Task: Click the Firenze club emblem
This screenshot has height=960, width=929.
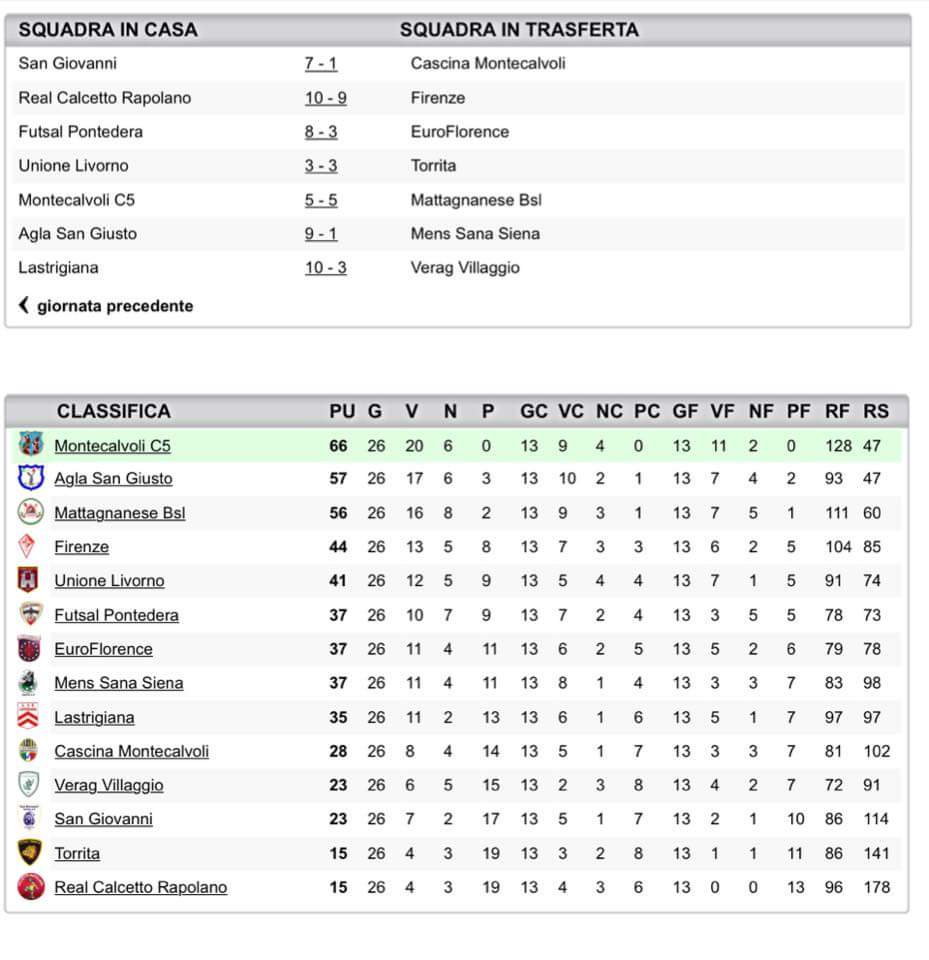Action: pos(31,546)
